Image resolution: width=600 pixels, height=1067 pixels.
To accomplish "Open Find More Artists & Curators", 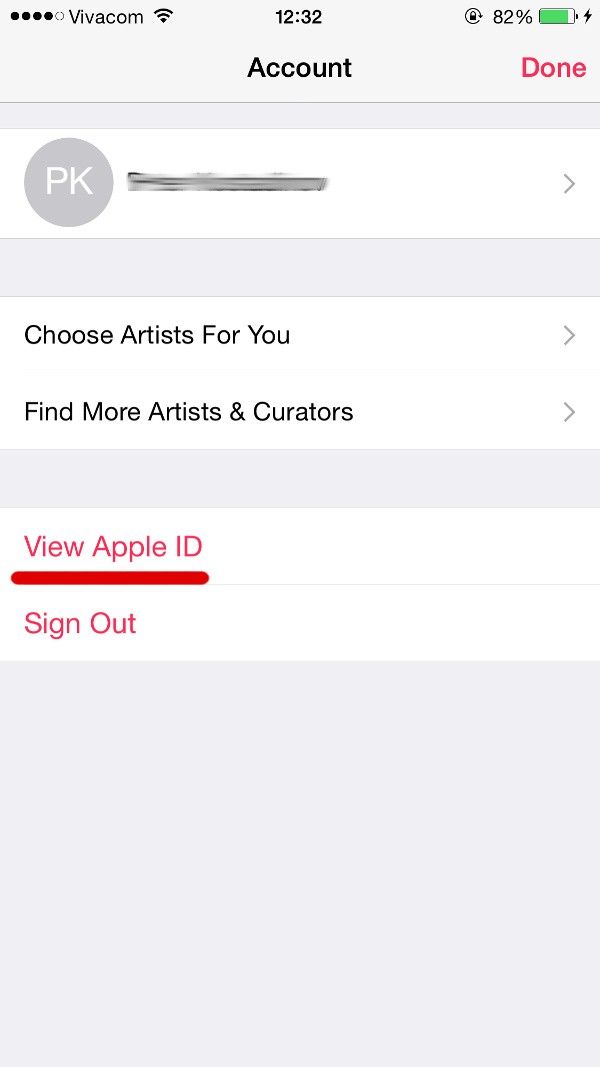I will click(300, 412).
